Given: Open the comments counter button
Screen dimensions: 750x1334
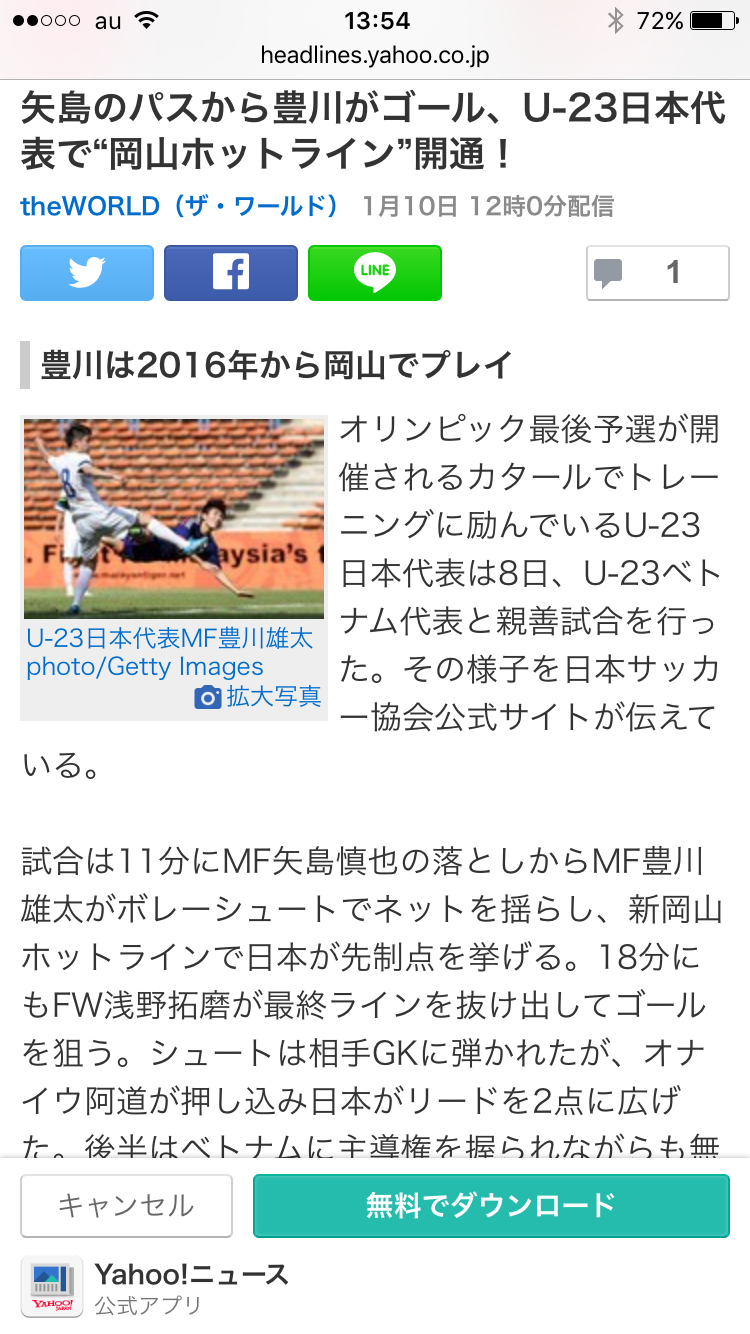Looking at the screenshot, I should (x=658, y=273).
